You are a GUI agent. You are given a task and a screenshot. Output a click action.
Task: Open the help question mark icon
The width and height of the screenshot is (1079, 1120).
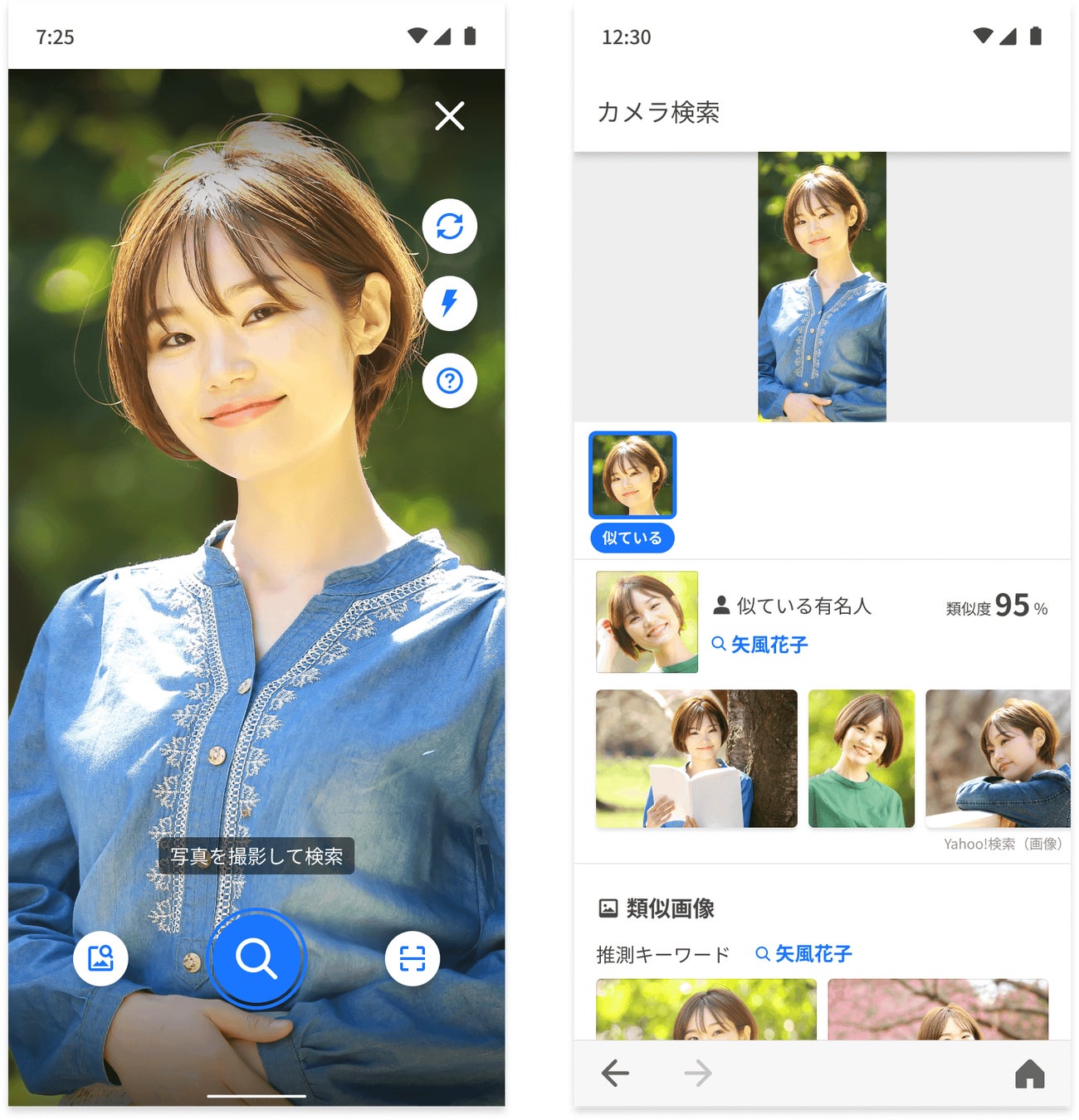point(449,381)
